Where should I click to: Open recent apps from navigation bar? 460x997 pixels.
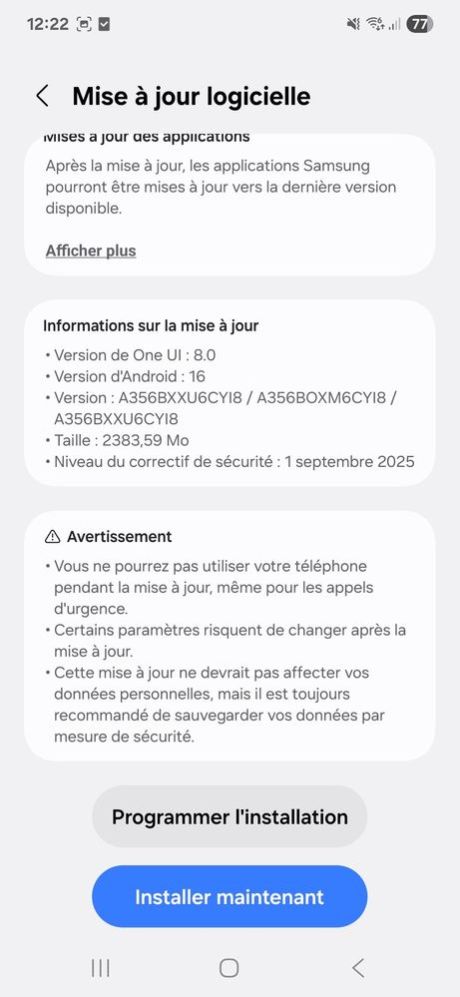(101, 968)
